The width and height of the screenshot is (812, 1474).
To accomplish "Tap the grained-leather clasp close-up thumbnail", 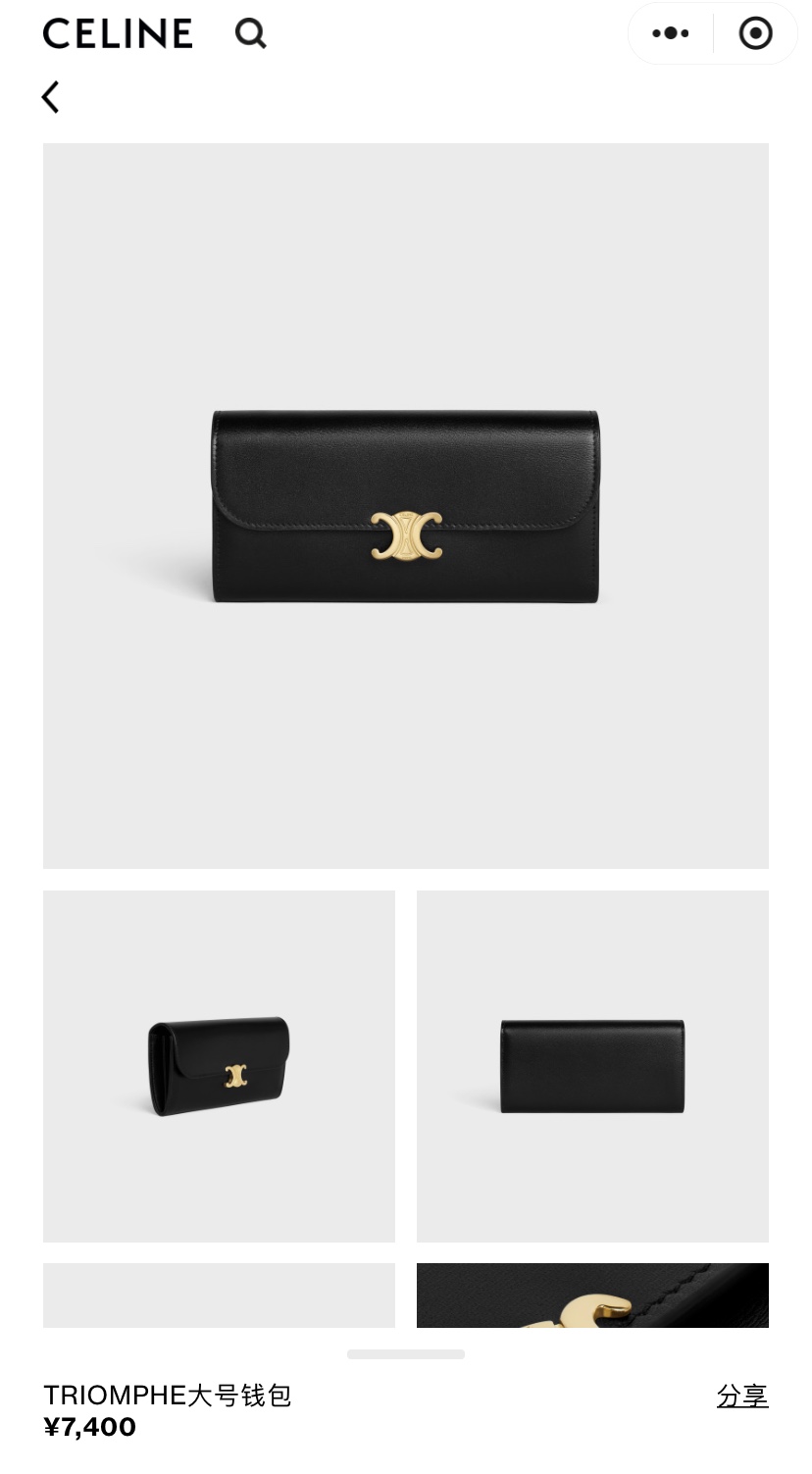I will pyautogui.click(x=592, y=1296).
